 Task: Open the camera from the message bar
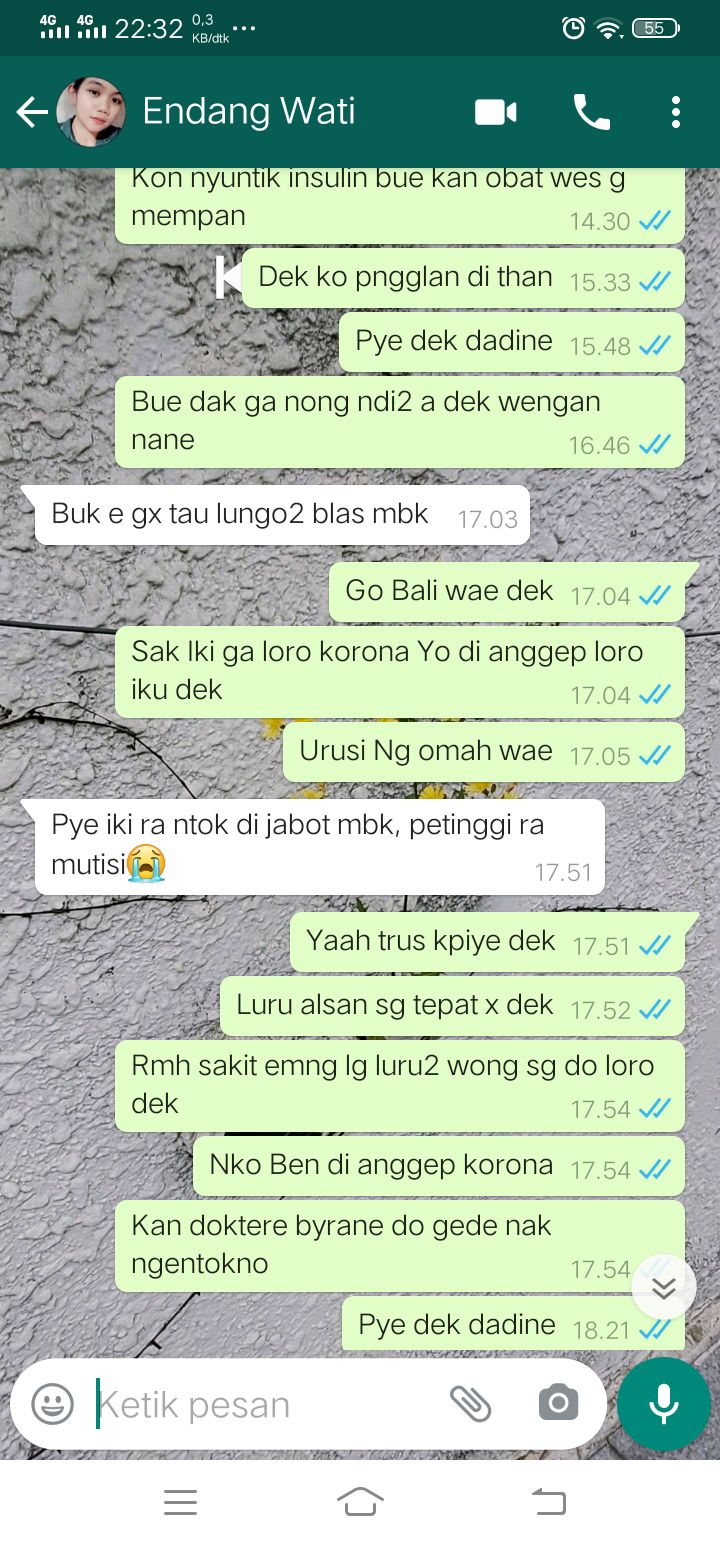click(558, 1404)
